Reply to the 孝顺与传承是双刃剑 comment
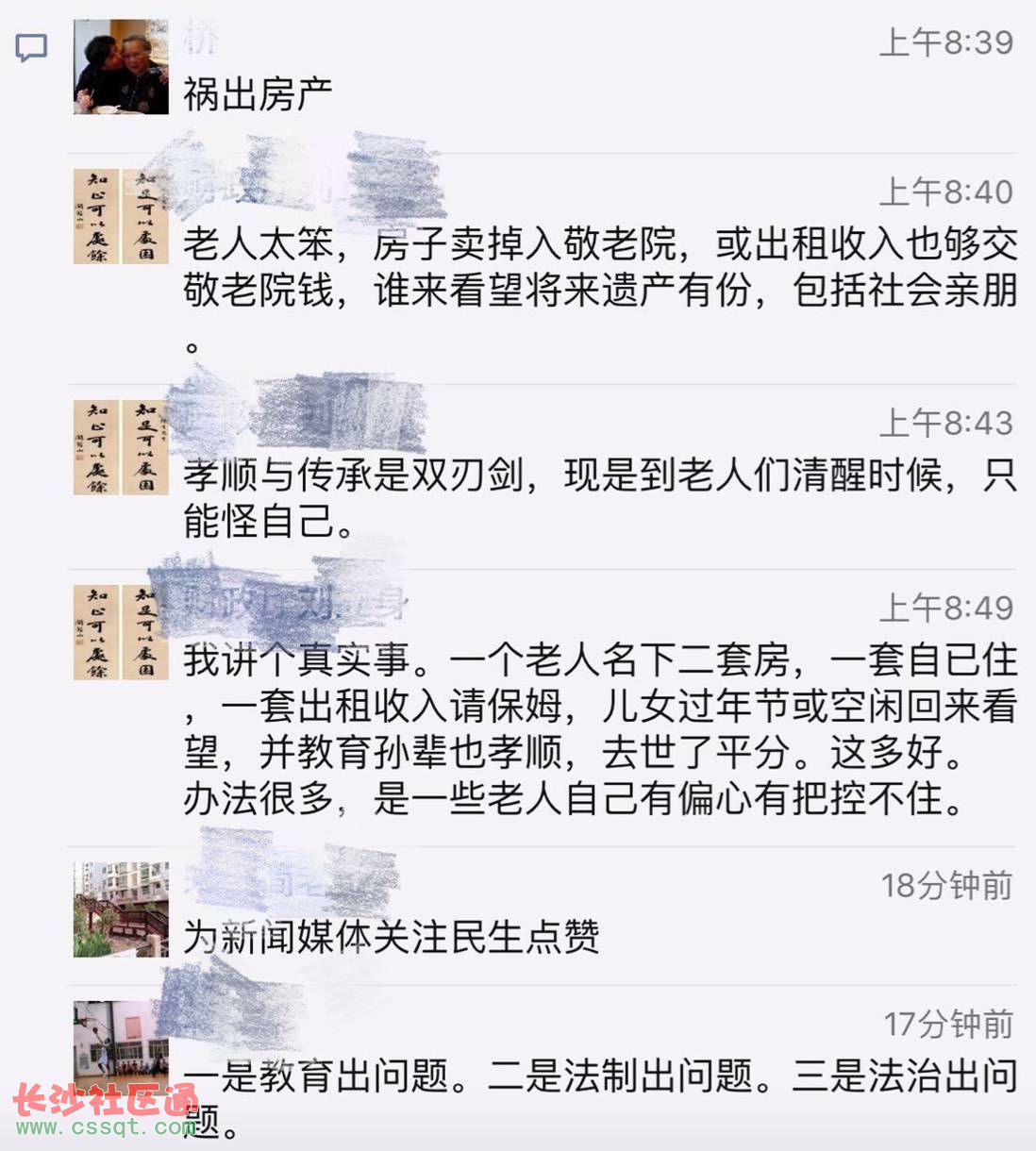1036x1151 pixels. (600, 497)
